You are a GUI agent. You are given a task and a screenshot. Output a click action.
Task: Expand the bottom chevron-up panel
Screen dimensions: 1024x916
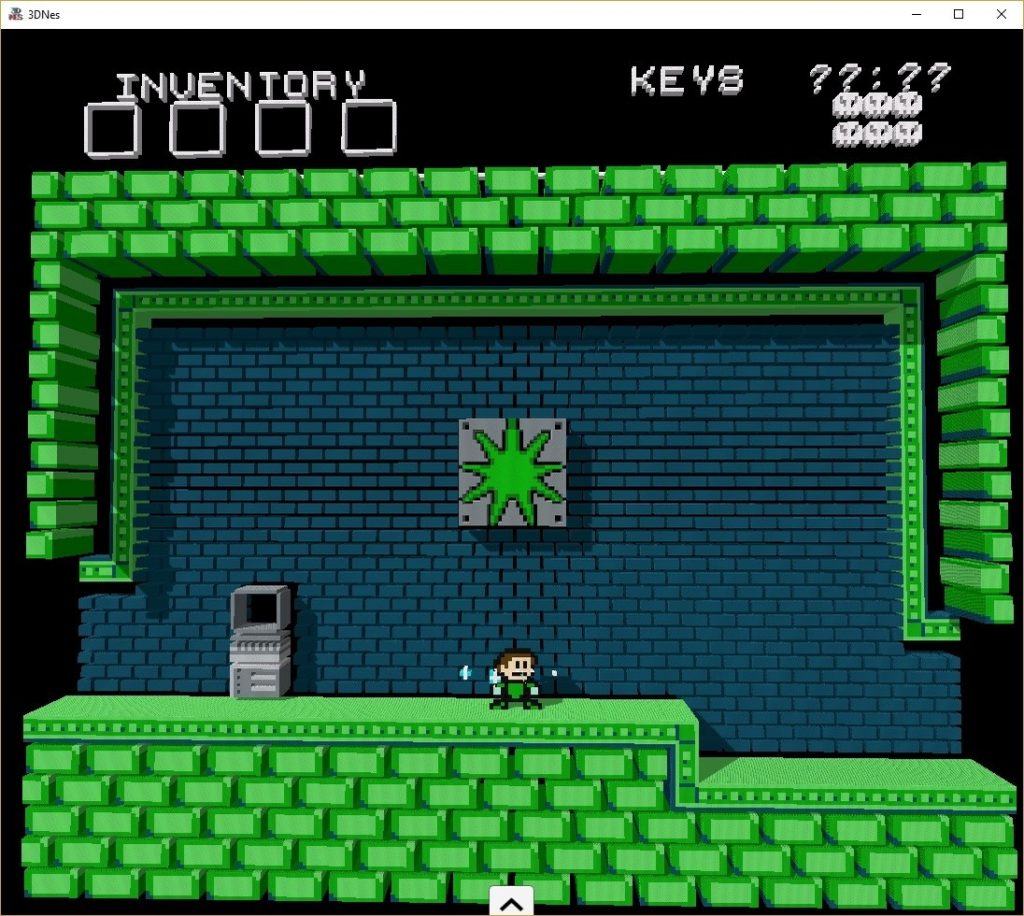pyautogui.click(x=511, y=903)
